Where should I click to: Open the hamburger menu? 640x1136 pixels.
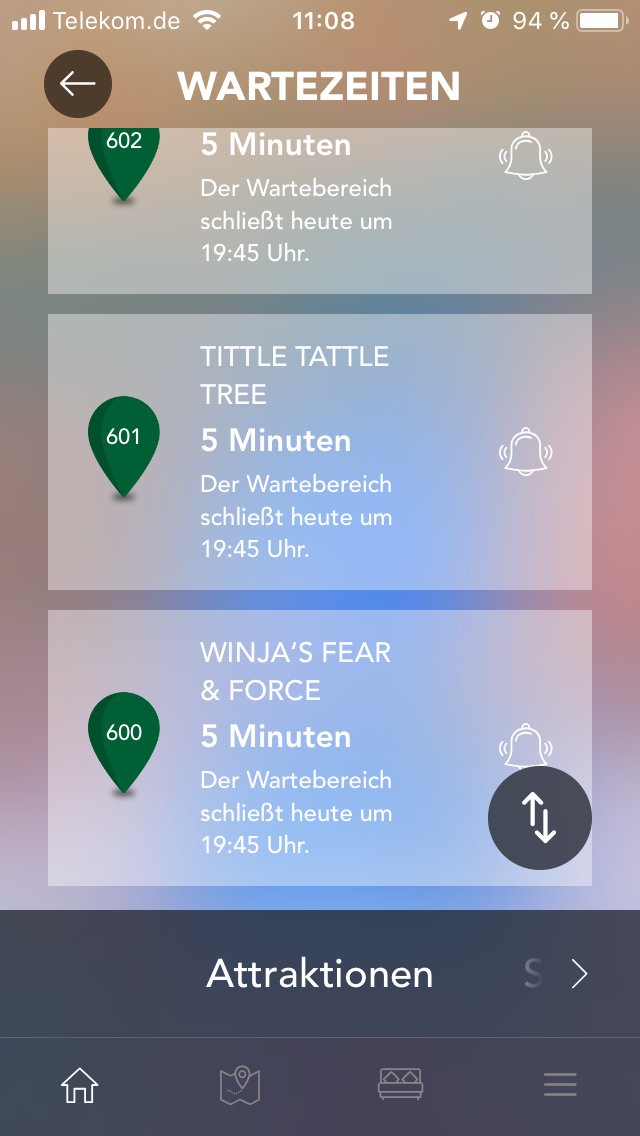pos(560,1085)
